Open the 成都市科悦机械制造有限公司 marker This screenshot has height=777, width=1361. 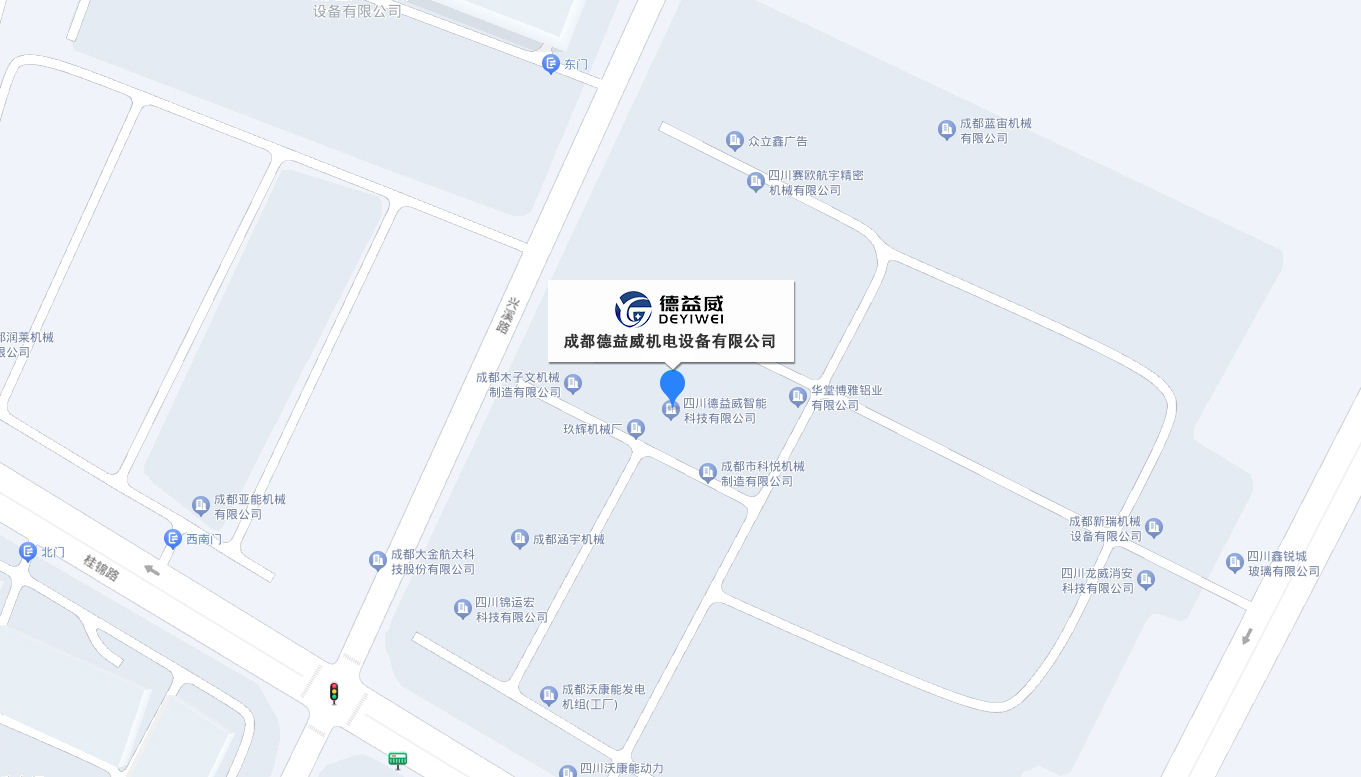click(708, 473)
